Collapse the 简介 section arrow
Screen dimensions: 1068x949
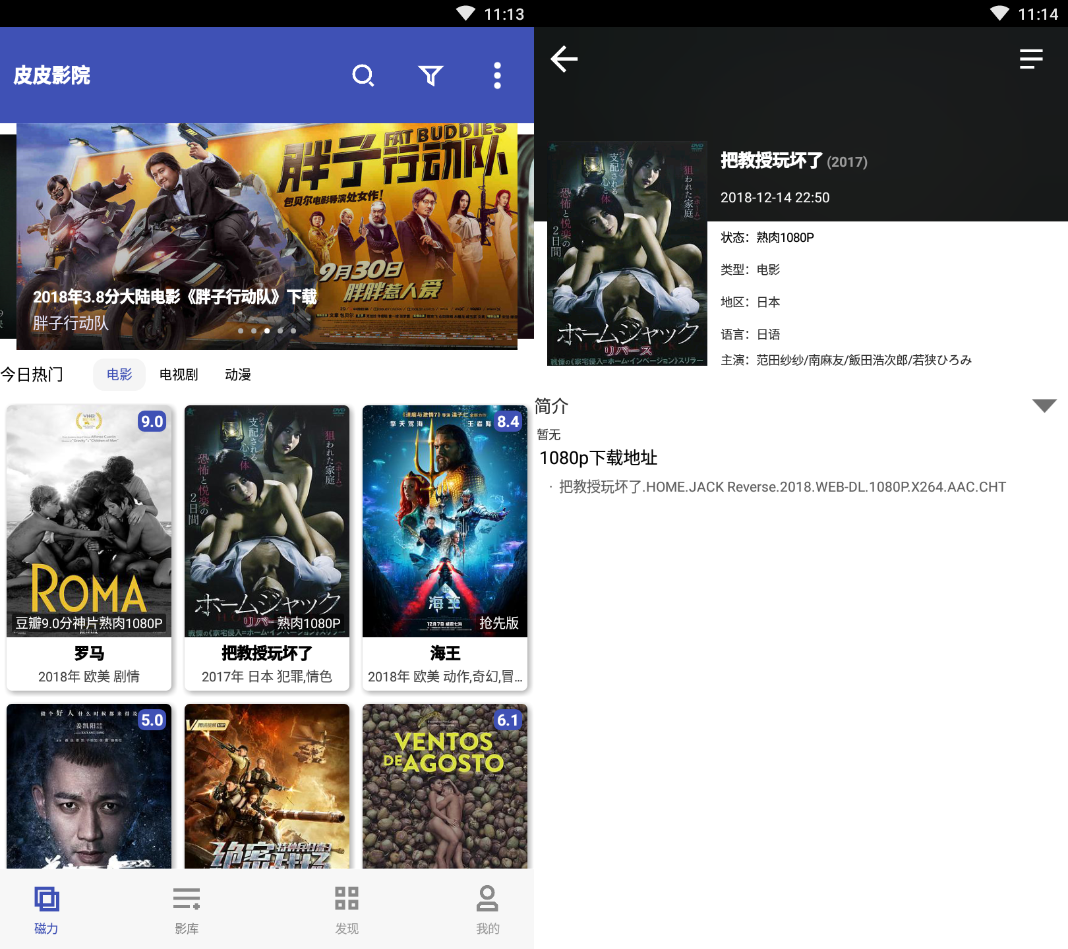pyautogui.click(x=1044, y=405)
